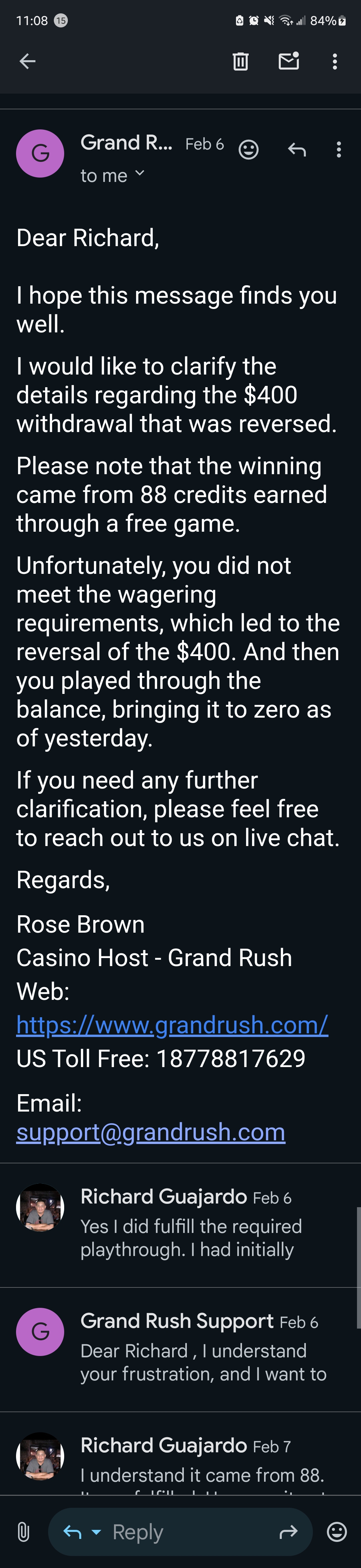Open emoji picker at the bottom bar
361x1568 pixels.
[337, 1532]
